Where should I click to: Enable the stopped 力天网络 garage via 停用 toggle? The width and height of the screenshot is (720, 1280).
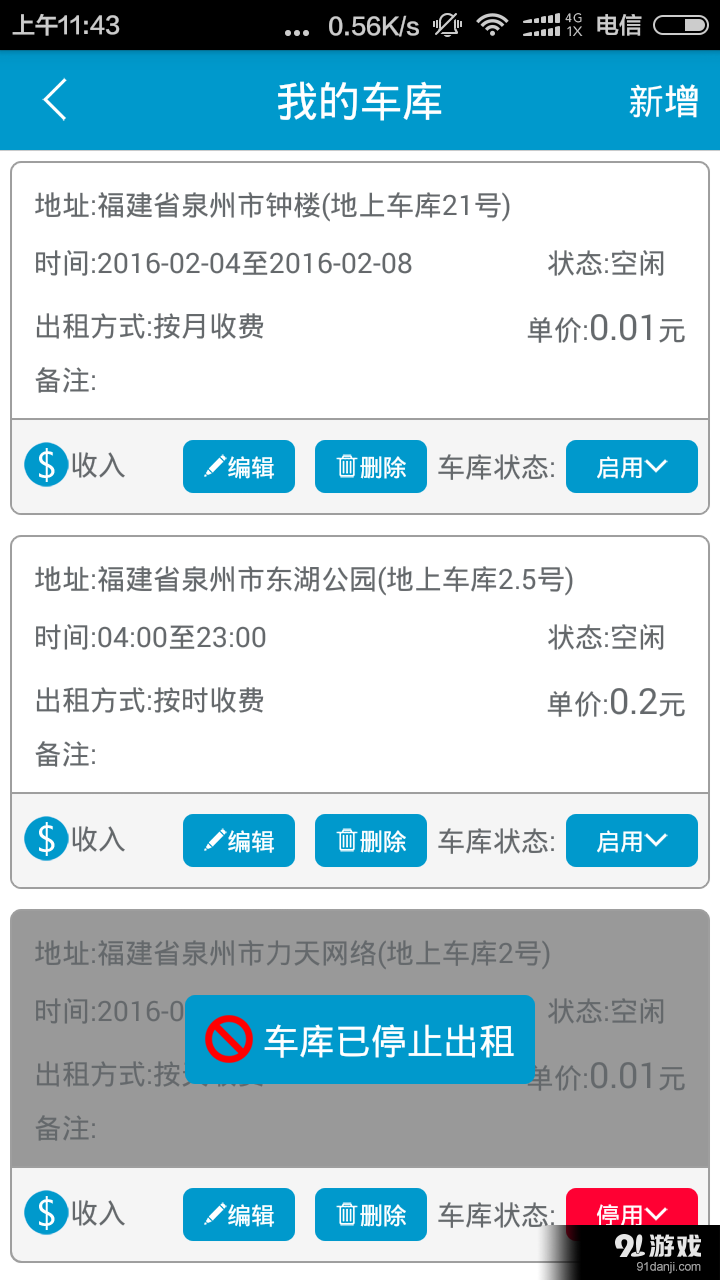point(631,1214)
